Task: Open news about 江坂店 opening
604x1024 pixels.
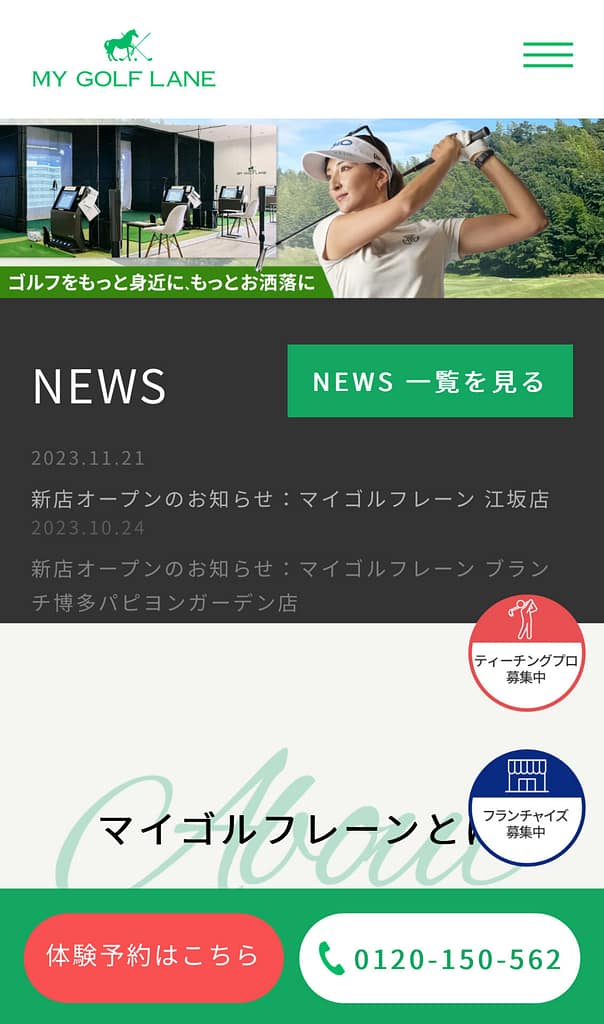Action: [290, 498]
